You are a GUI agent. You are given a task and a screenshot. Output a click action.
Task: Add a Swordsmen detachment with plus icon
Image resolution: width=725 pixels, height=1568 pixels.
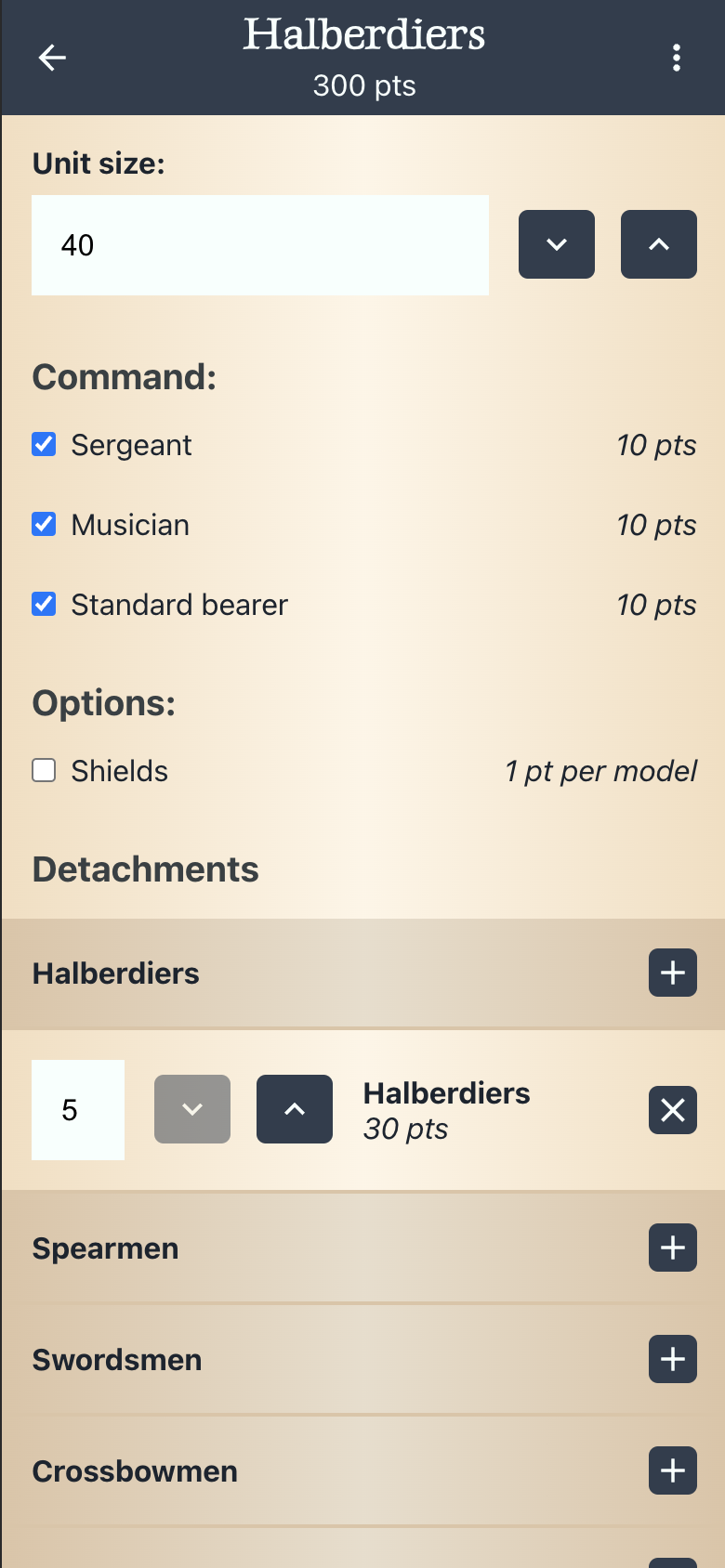tap(672, 1359)
